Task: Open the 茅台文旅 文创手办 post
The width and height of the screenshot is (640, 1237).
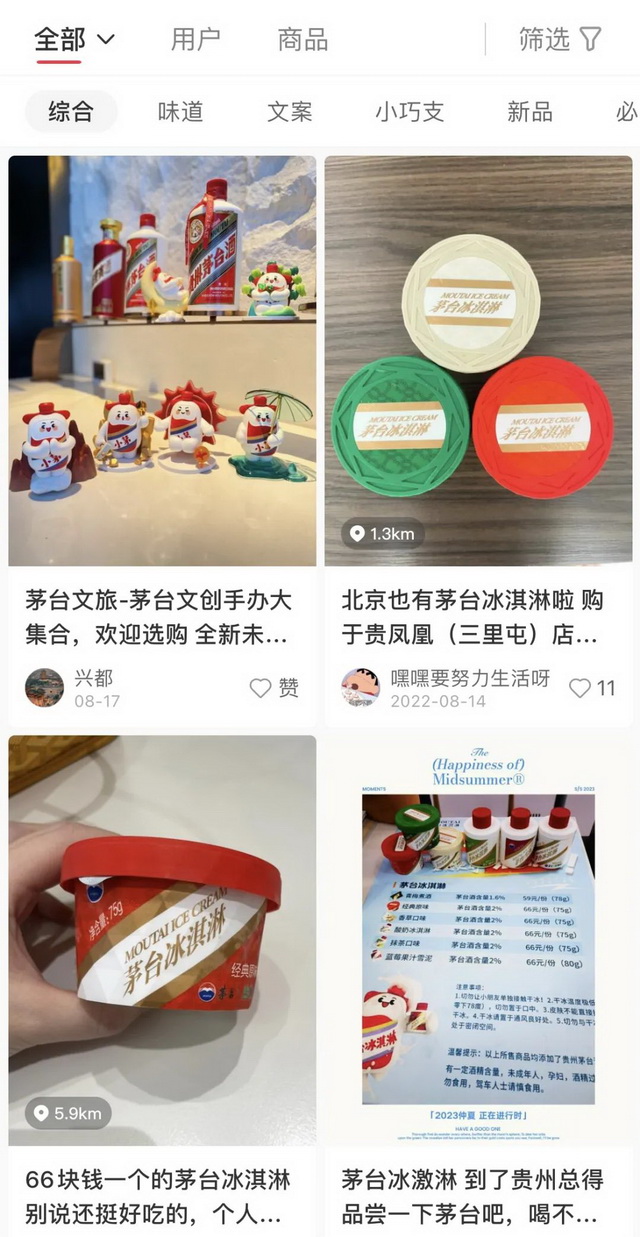Action: pos(162,360)
